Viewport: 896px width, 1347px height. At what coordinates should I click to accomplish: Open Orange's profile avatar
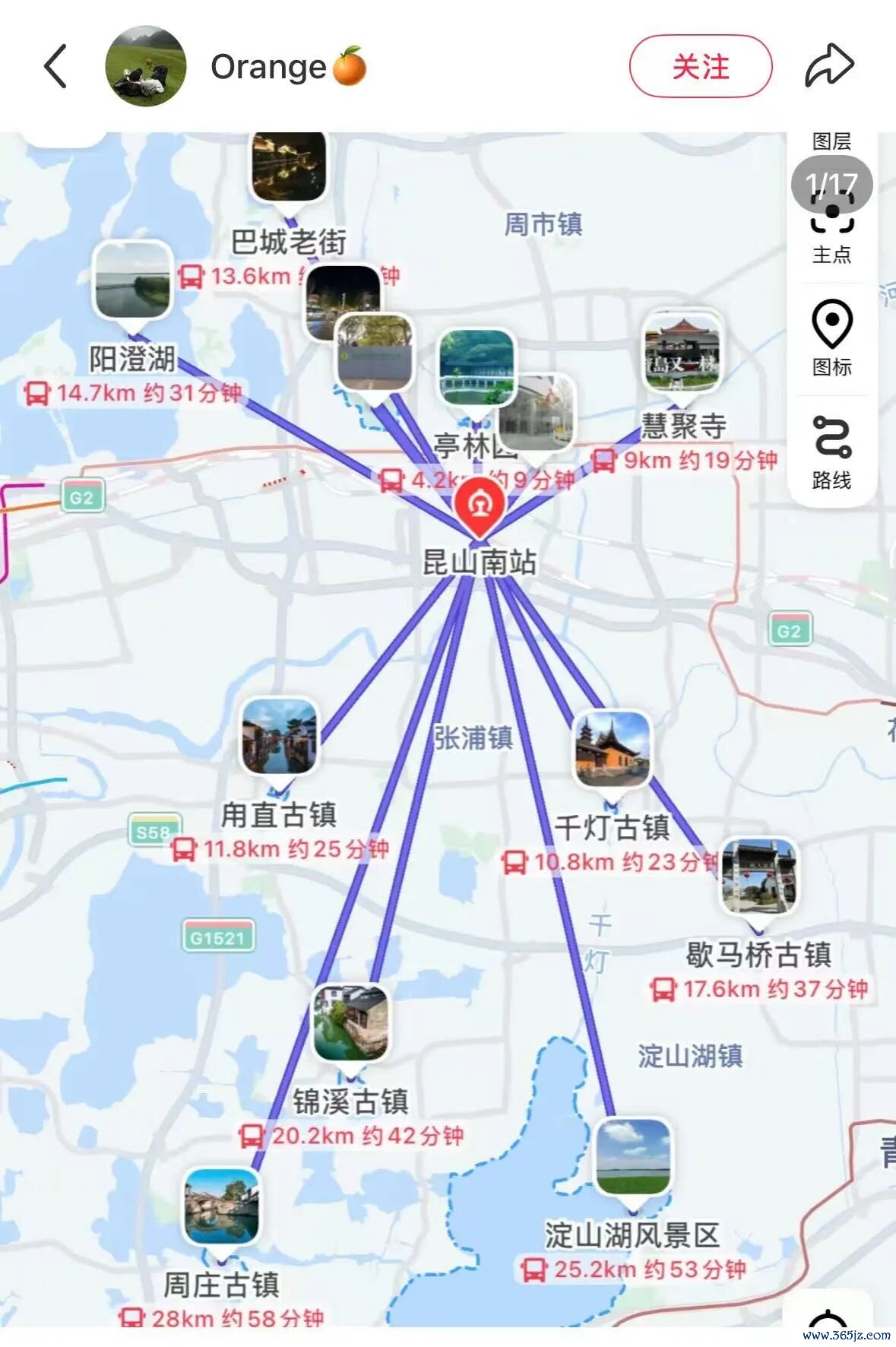point(145,66)
